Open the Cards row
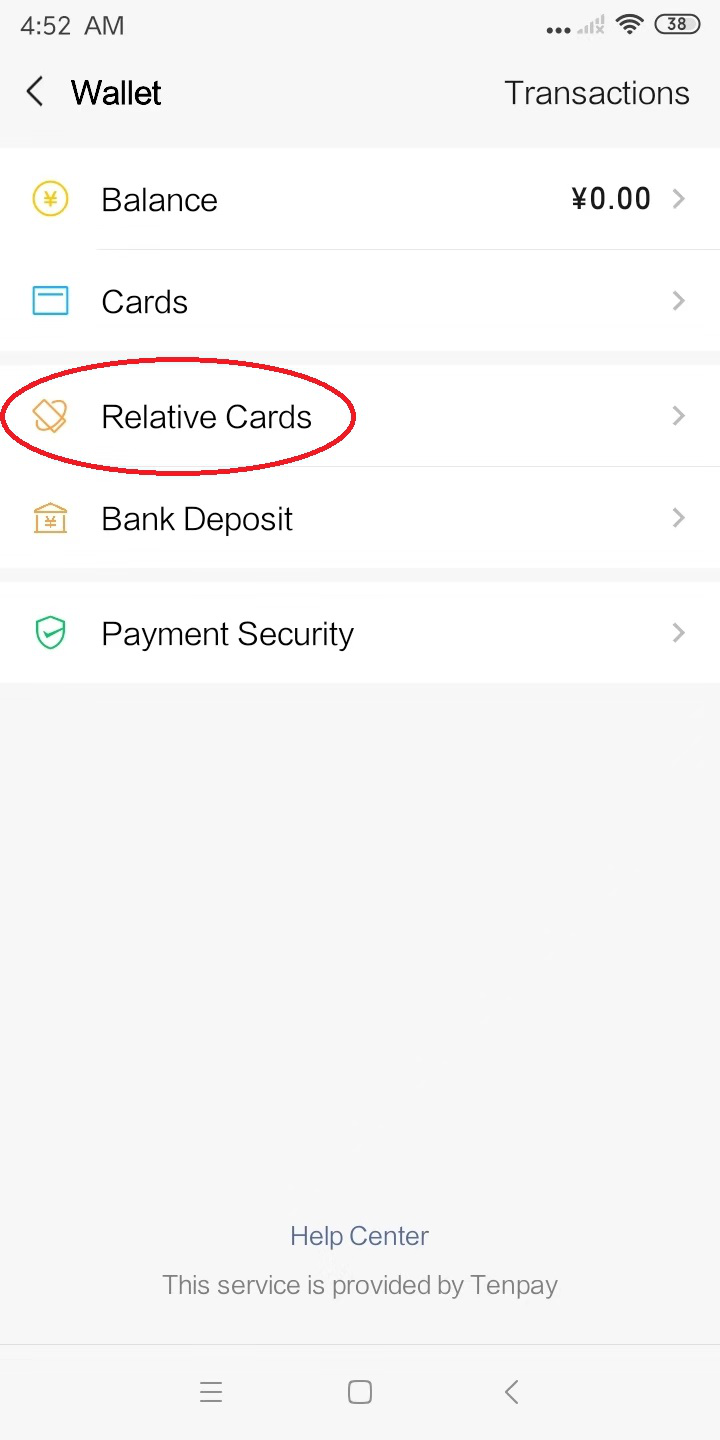This screenshot has height=1440, width=720. point(360,301)
